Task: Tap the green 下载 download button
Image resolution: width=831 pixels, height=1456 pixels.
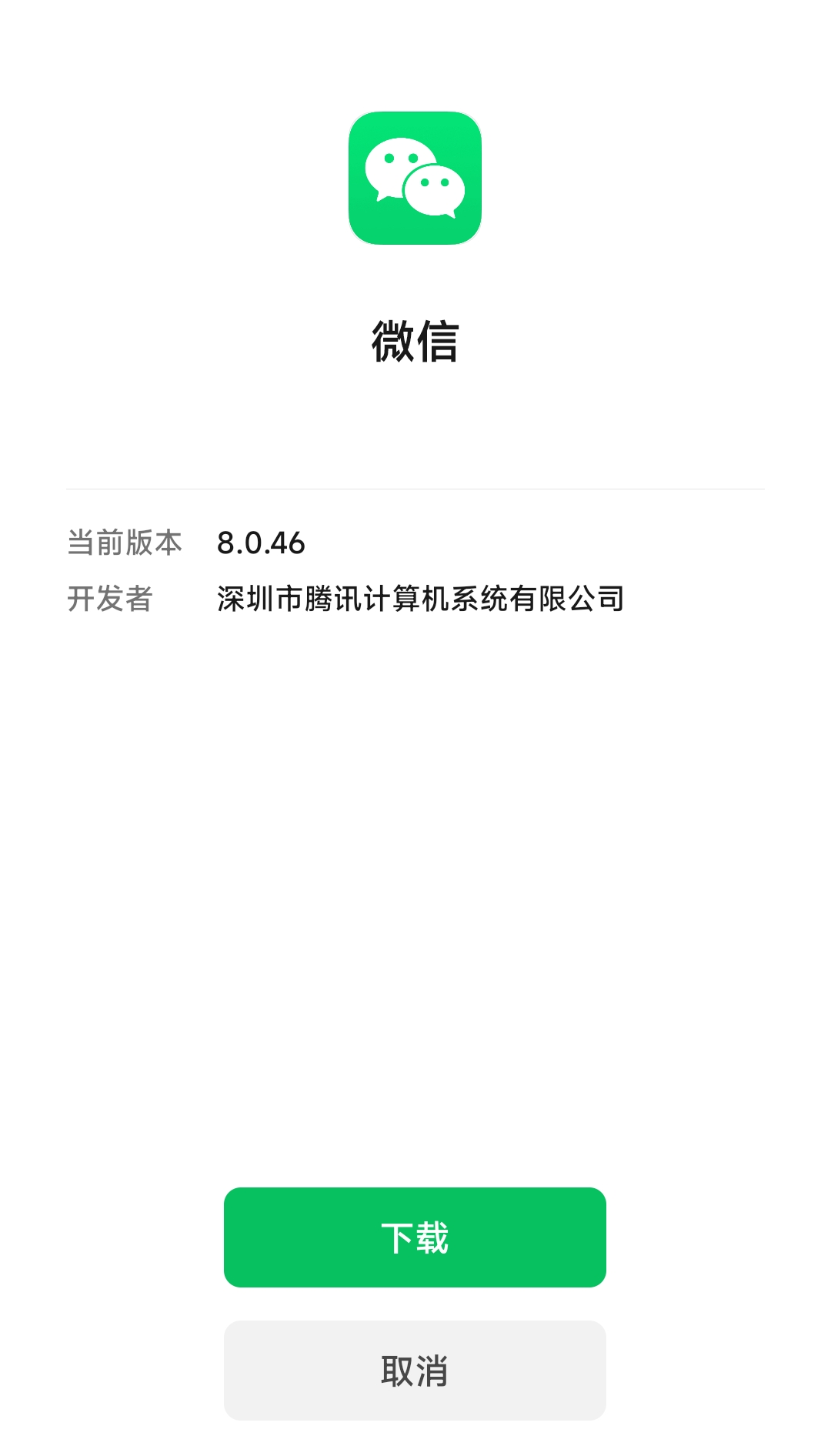Action: coord(415,1237)
